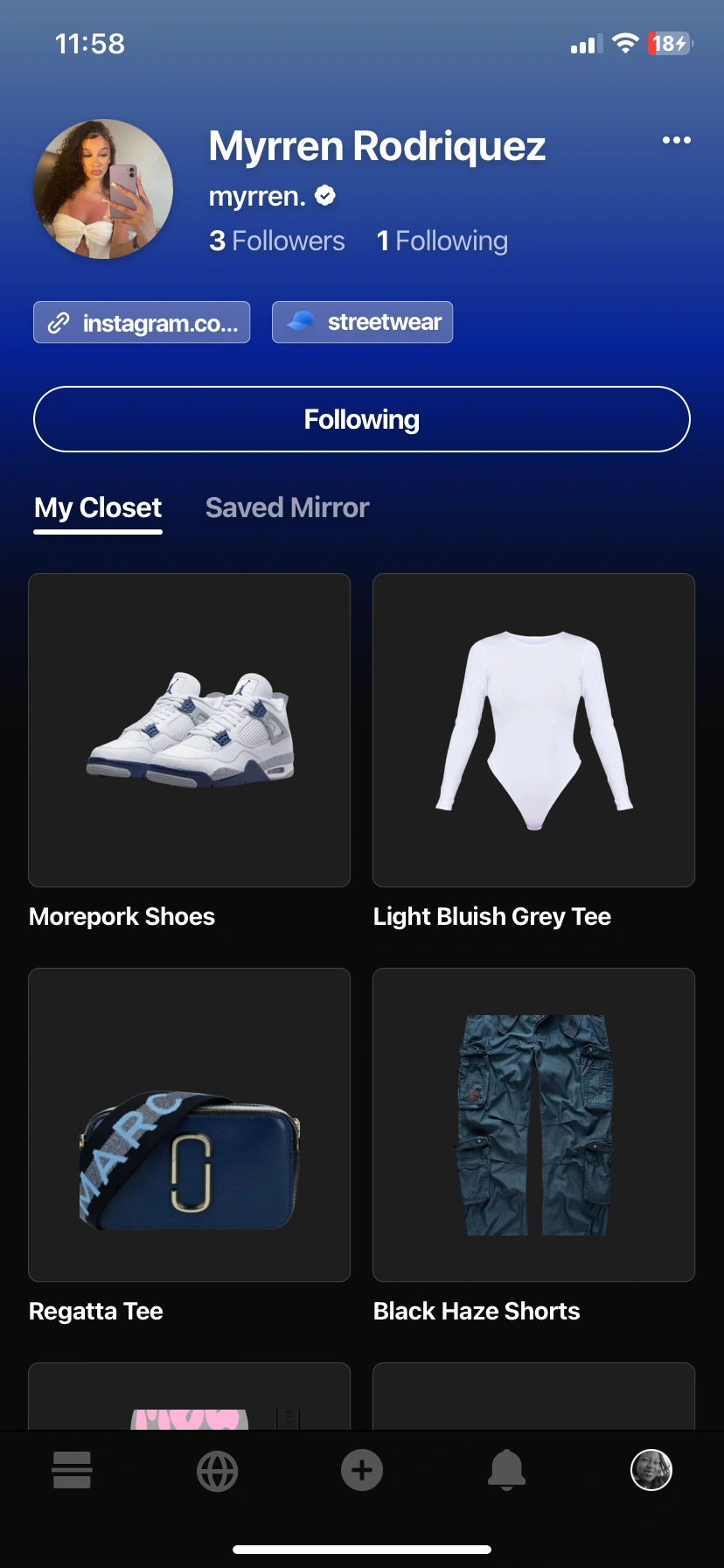The height and width of the screenshot is (1568, 724).
Task: Open the Light Bluish Grey Tee item
Action: (x=533, y=731)
